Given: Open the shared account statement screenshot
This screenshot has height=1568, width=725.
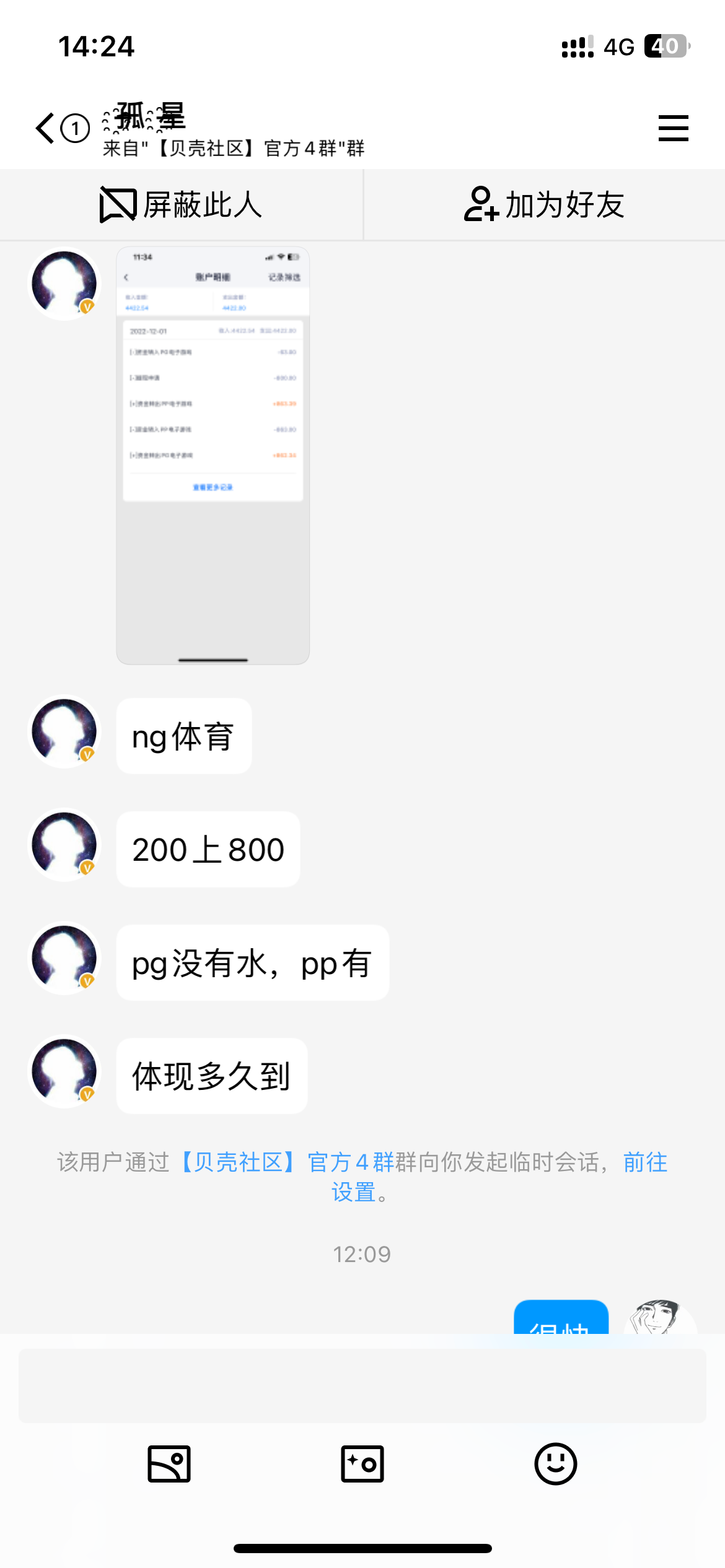Looking at the screenshot, I should tap(213, 455).
